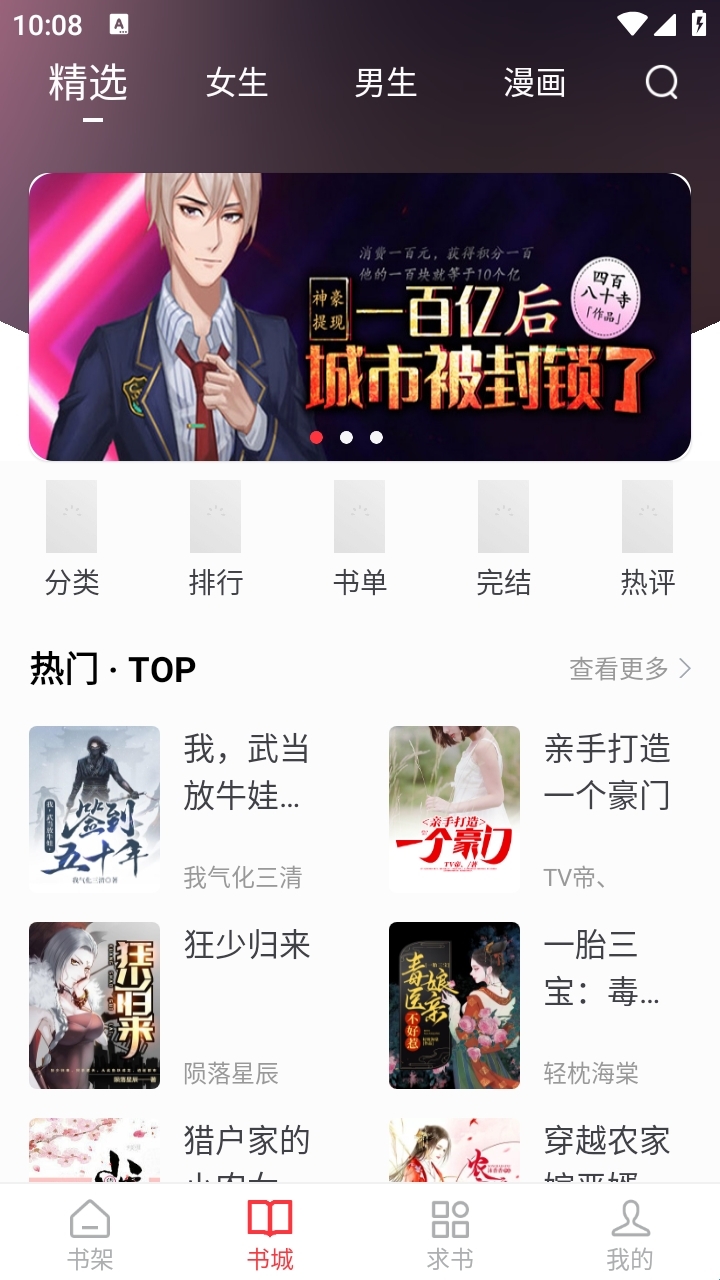This screenshot has height=1280, width=720.
Task: Open the 分类 categories shortcut
Action: point(71,537)
